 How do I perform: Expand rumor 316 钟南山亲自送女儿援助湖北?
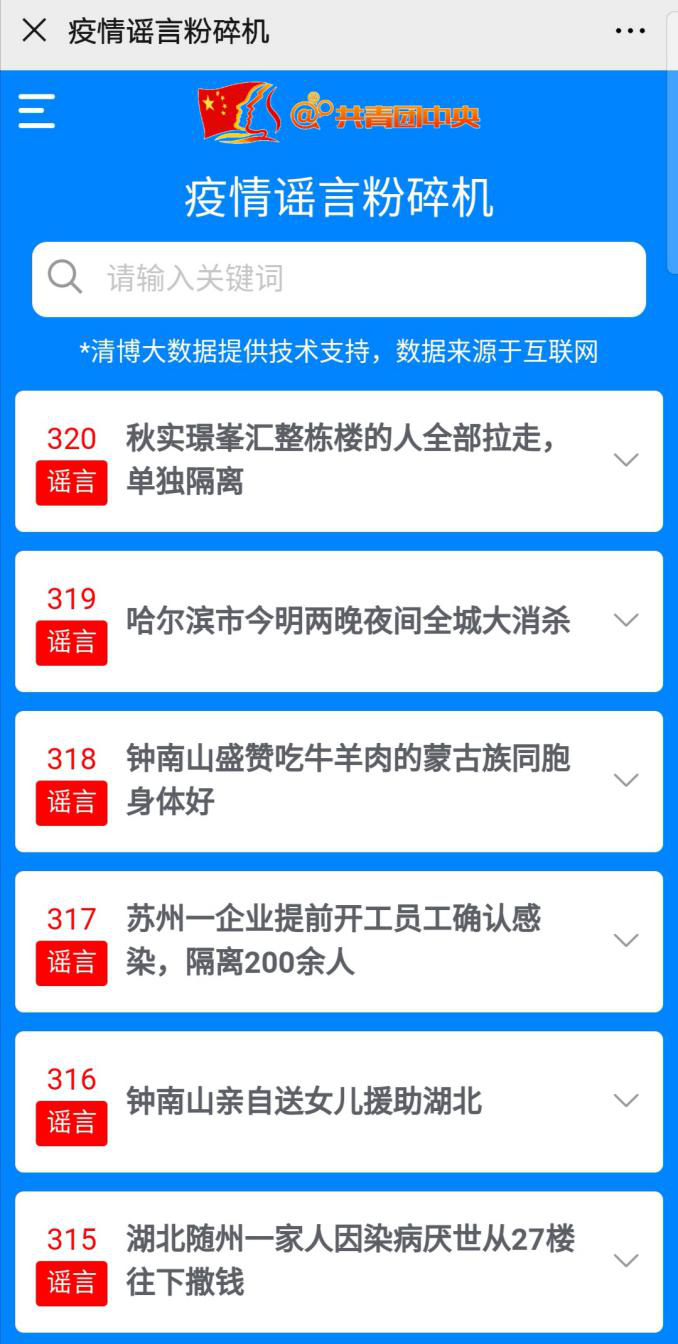click(x=626, y=1100)
